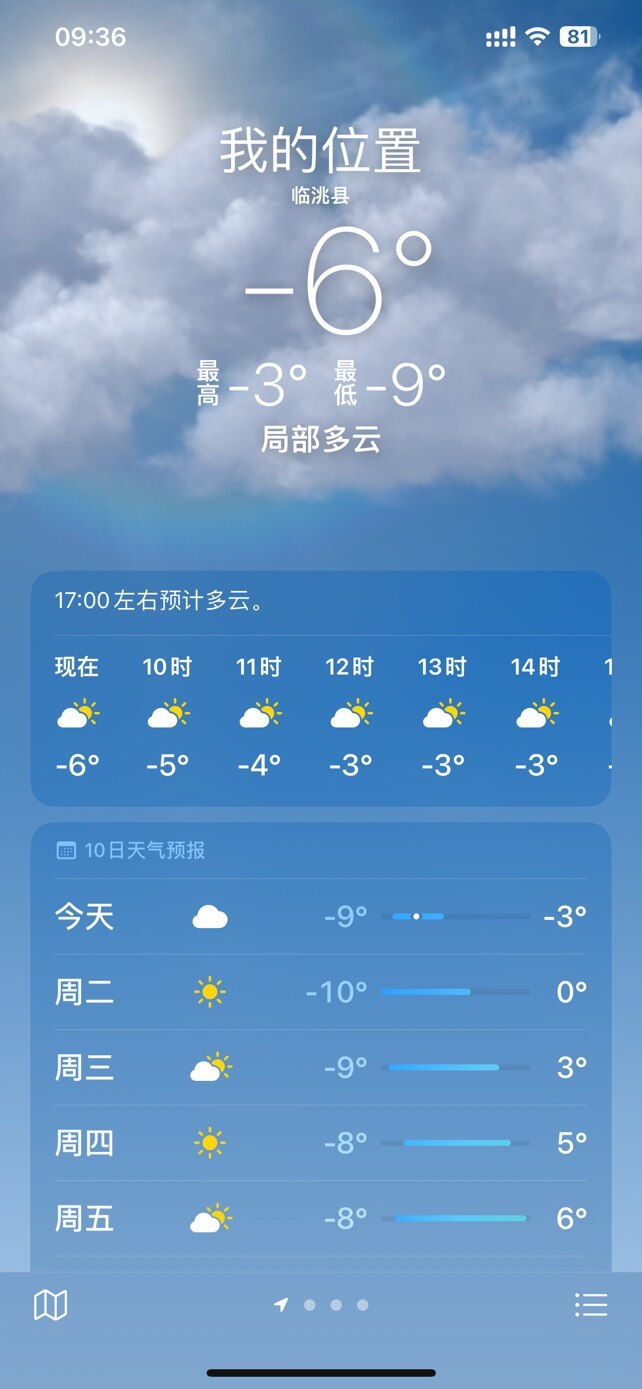This screenshot has width=642, height=1389.
Task: Show the 周四 forecast details
Action: point(320,1143)
